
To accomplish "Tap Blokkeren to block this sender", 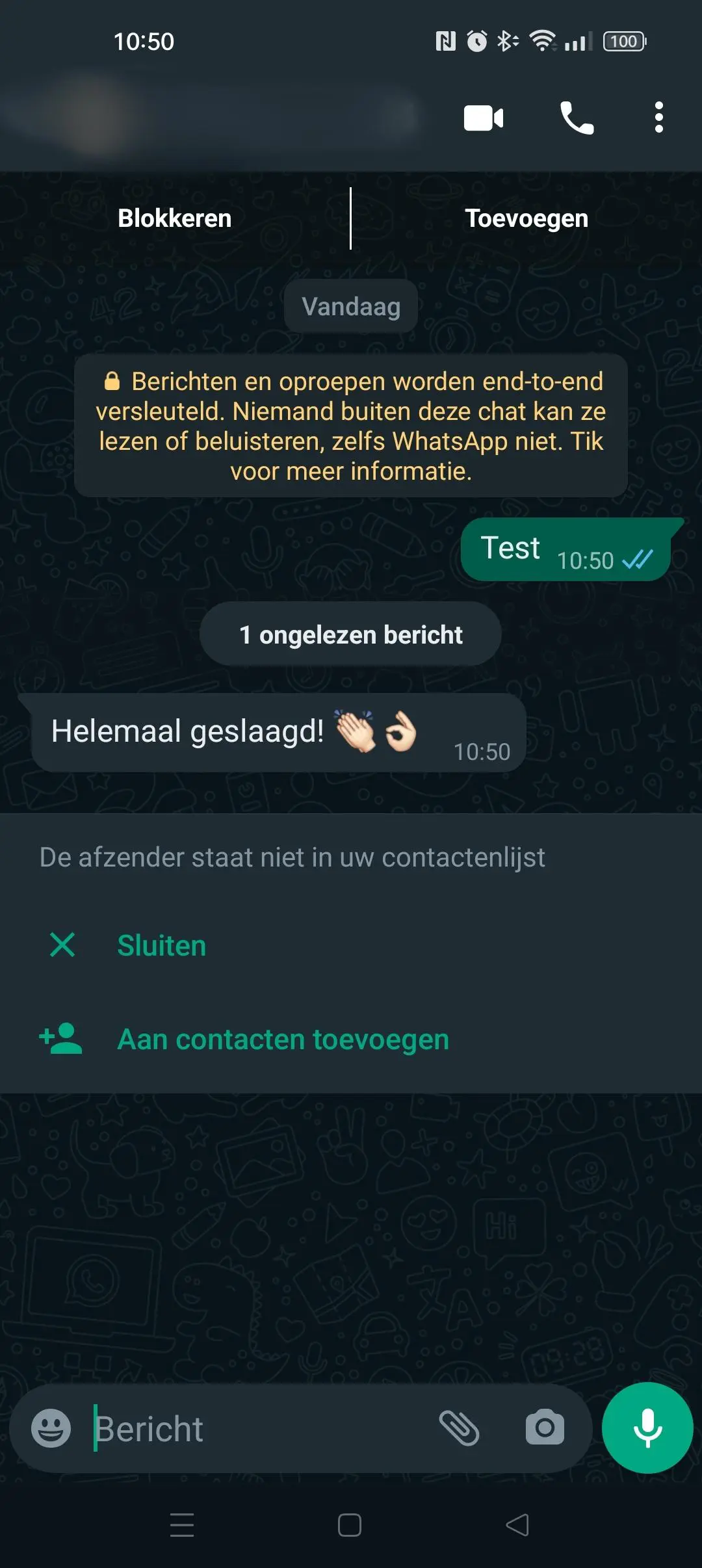I will tap(174, 218).
